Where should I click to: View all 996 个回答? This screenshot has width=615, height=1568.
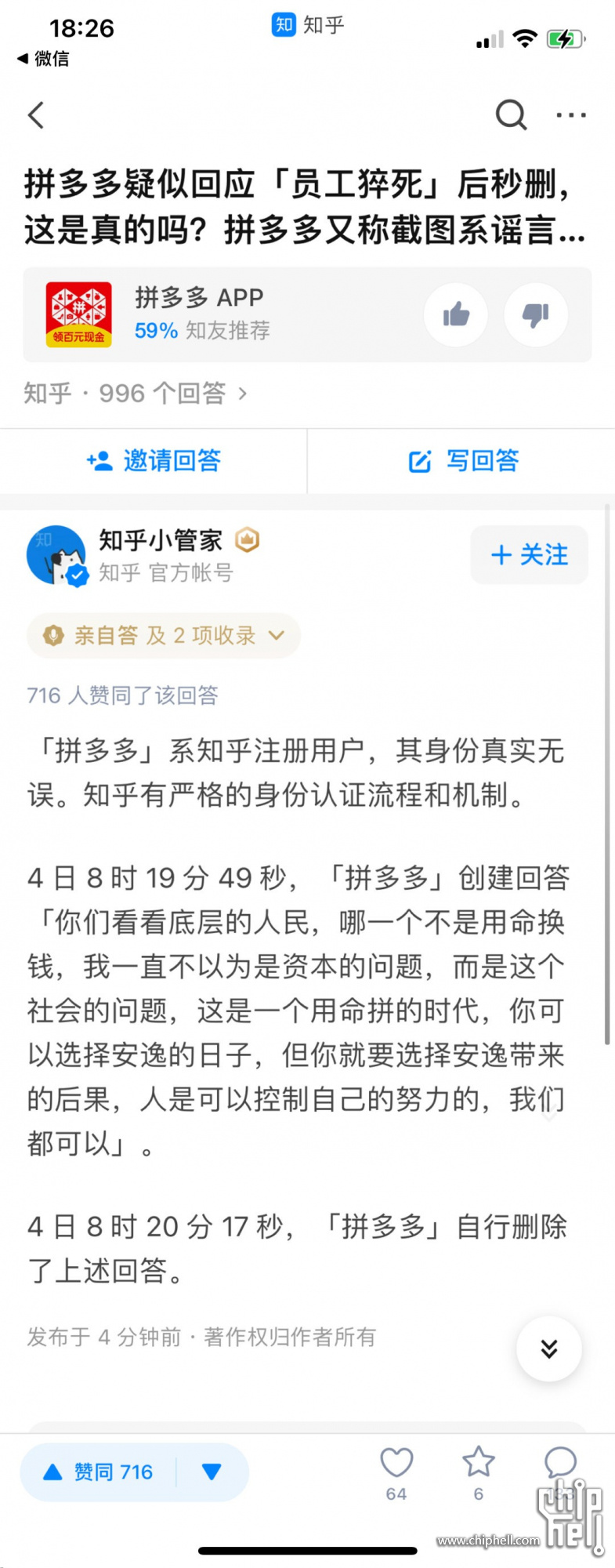(x=135, y=393)
